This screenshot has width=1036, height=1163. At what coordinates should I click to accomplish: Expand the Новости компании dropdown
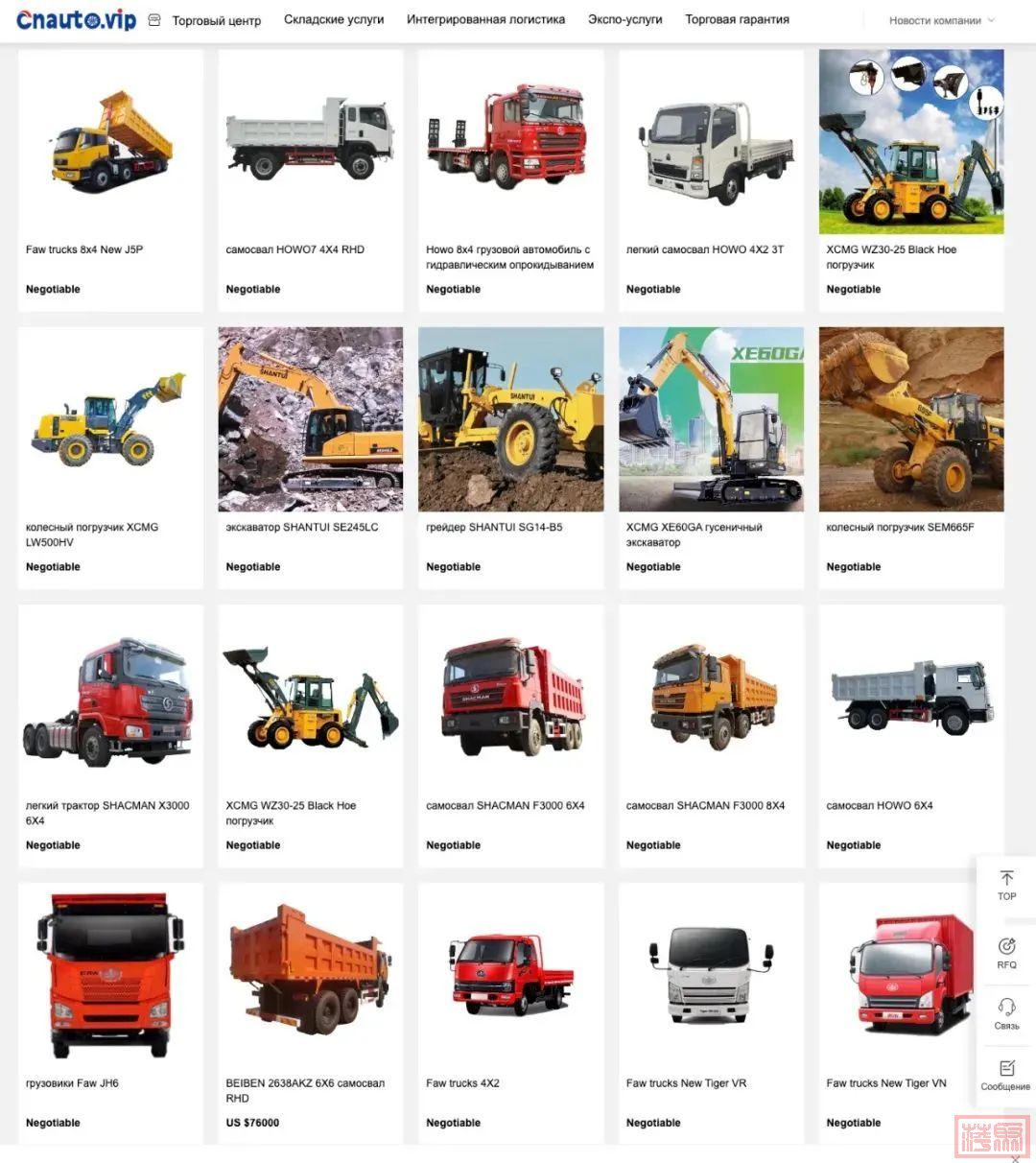[941, 20]
